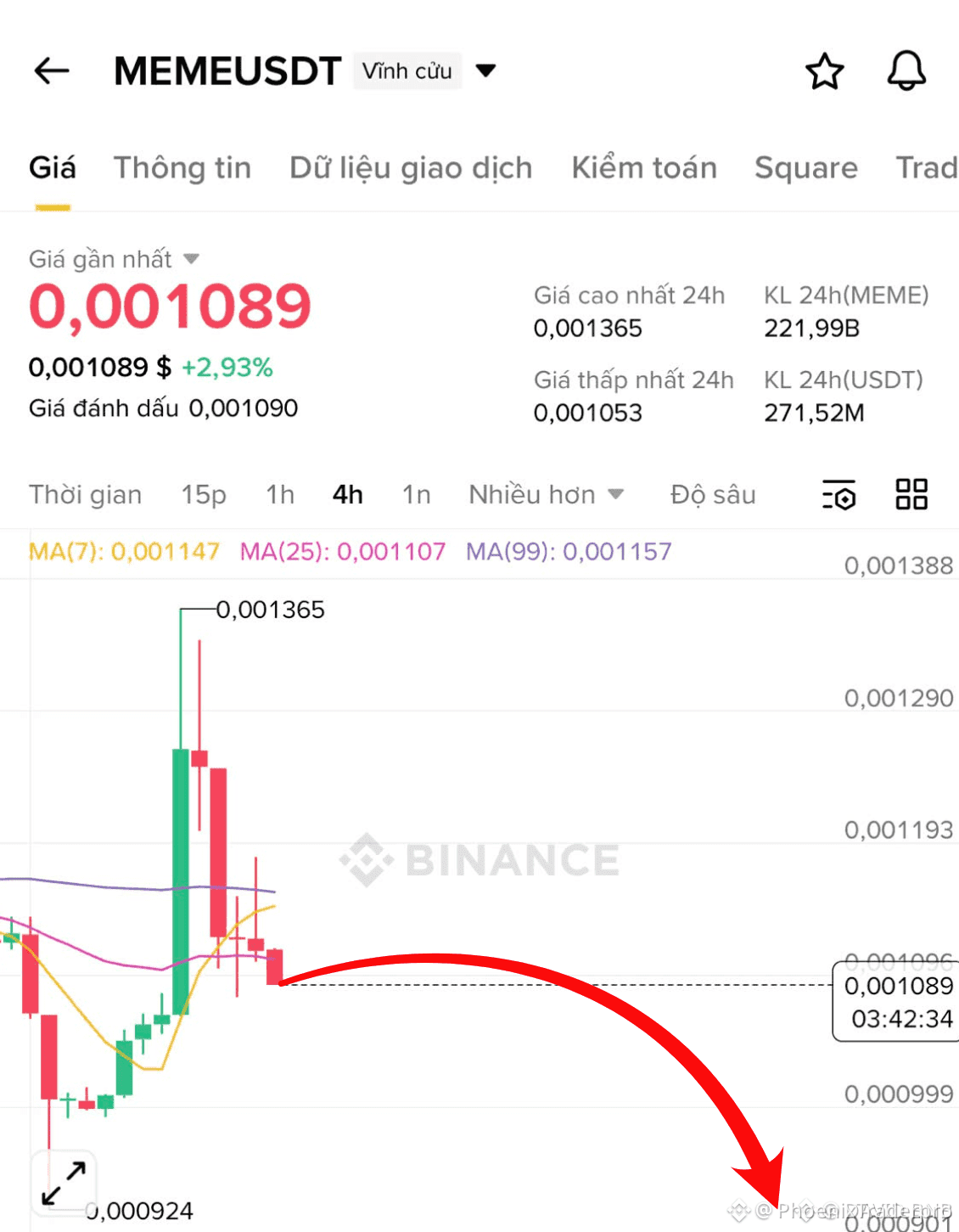959x1232 pixels.
Task: Select the 4h chart interval
Action: click(x=347, y=494)
